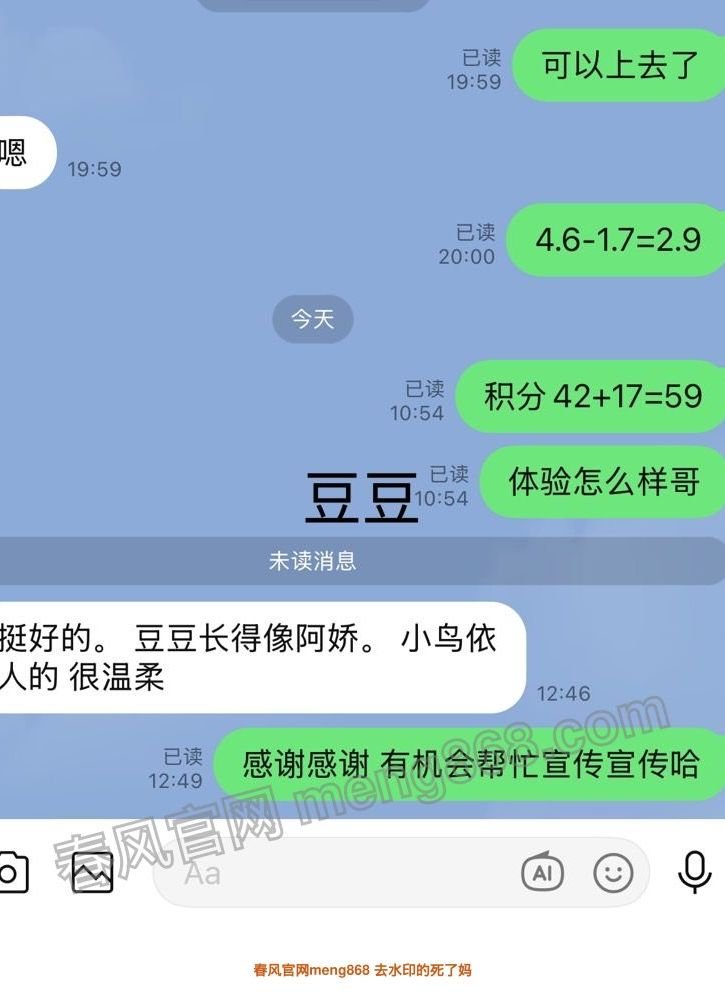Start voice input with the microphone
Screen dimensions: 725x992
tap(694, 872)
